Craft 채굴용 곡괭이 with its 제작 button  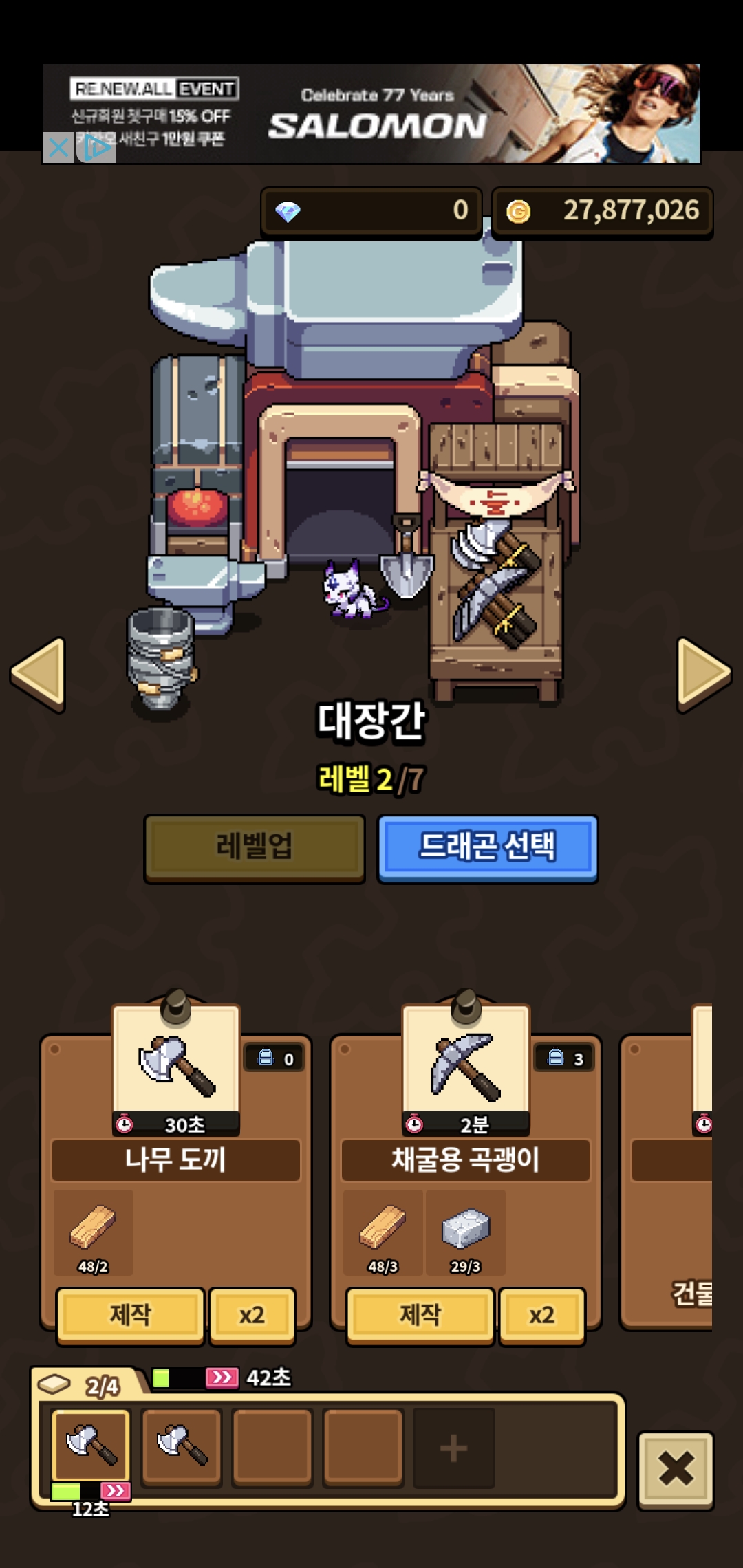click(420, 1315)
